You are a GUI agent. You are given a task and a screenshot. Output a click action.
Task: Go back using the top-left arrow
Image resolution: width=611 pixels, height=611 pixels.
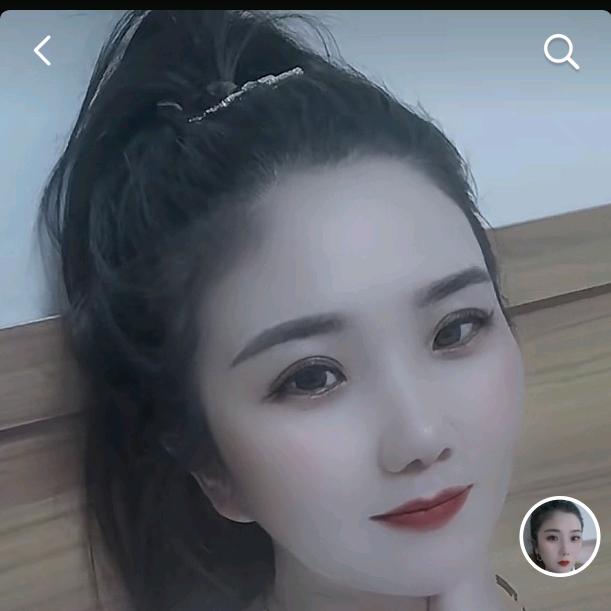42,51
